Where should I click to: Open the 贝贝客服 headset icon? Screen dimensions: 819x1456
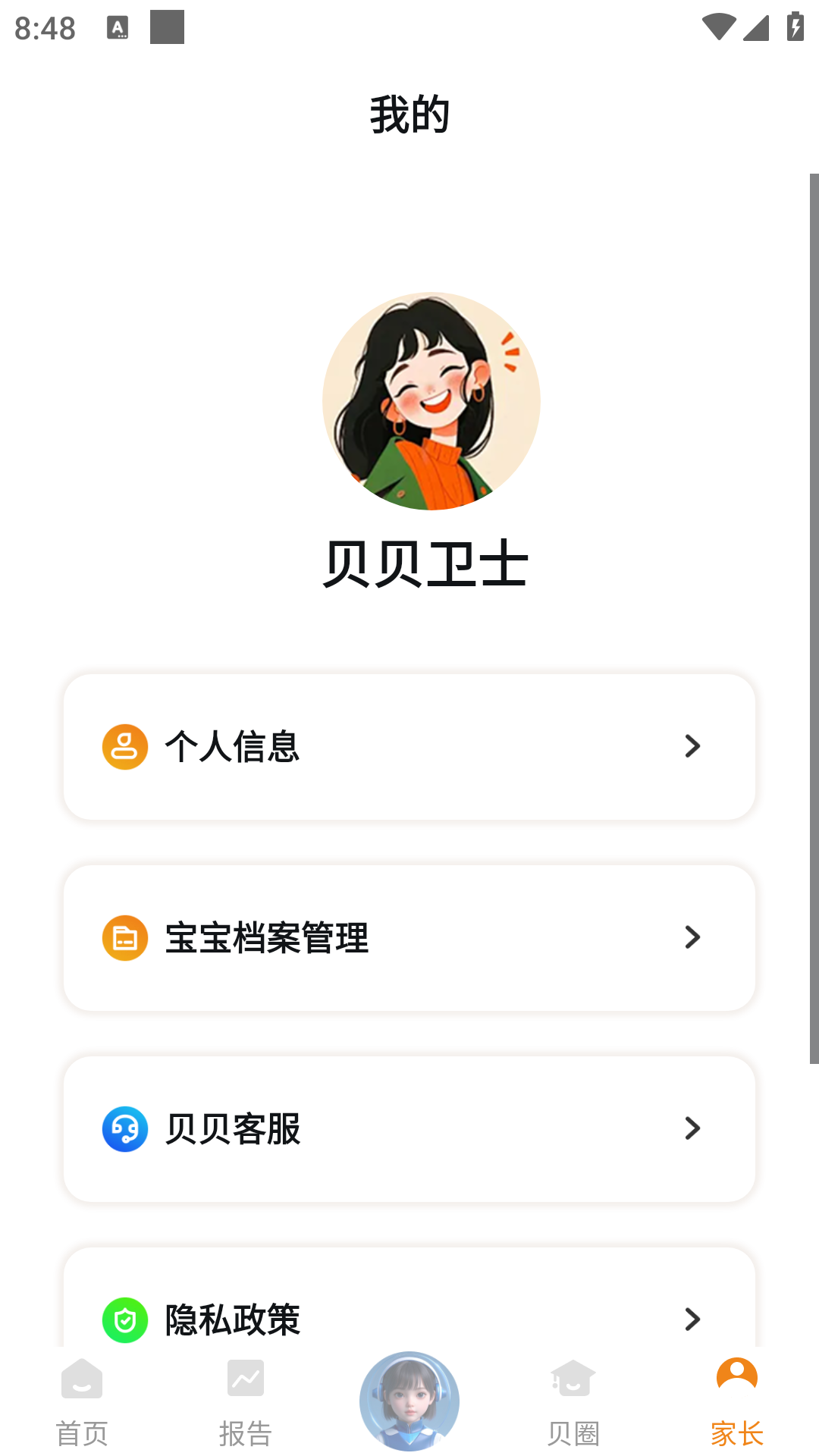[124, 1128]
